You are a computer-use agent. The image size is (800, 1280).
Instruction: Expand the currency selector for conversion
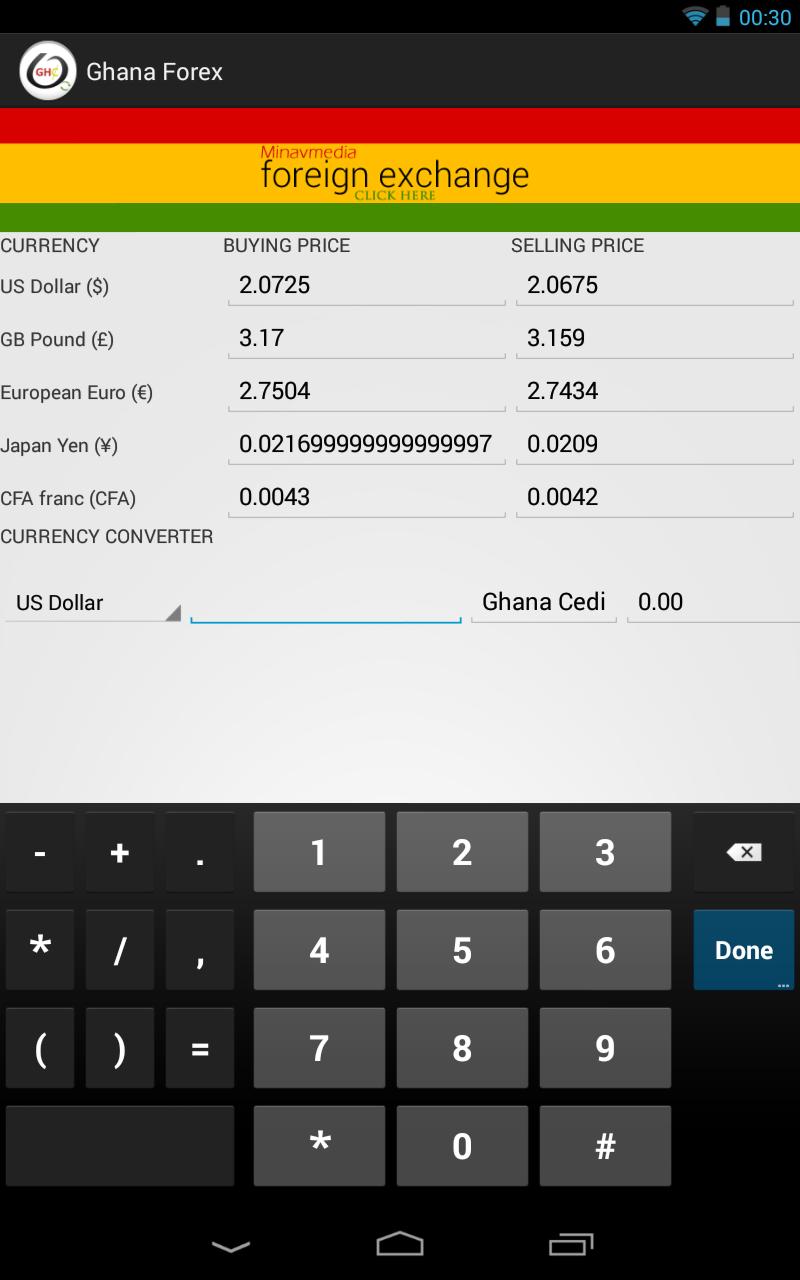coord(95,602)
